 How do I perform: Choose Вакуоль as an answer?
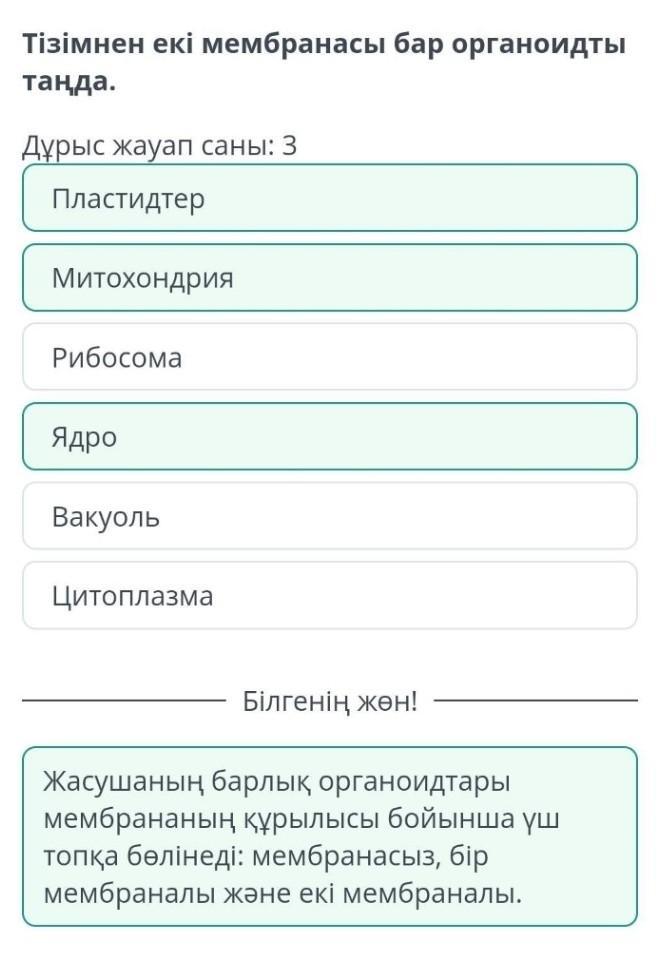pyautogui.click(x=330, y=516)
